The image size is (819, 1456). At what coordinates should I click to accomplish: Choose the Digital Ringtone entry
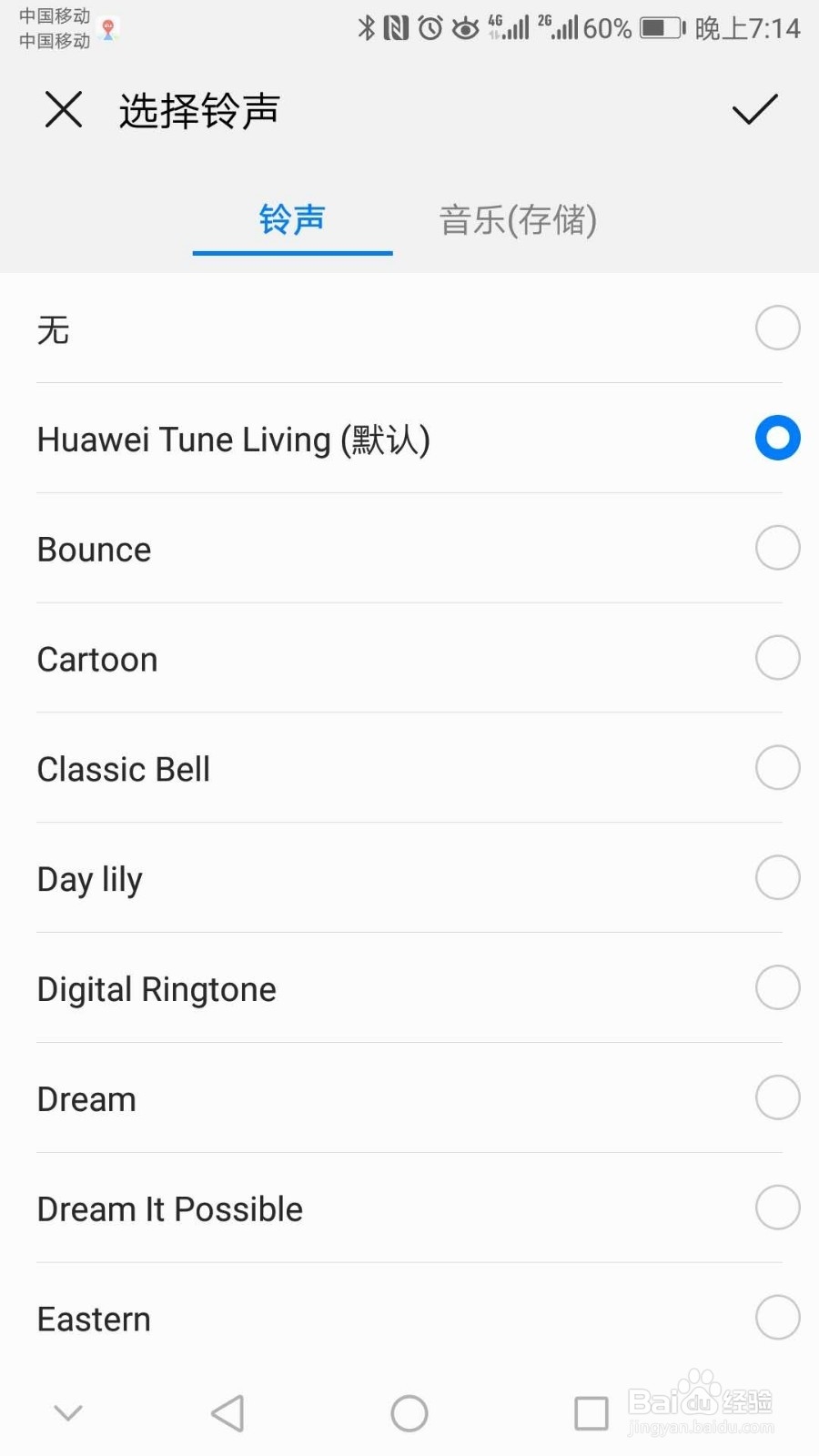(x=409, y=988)
